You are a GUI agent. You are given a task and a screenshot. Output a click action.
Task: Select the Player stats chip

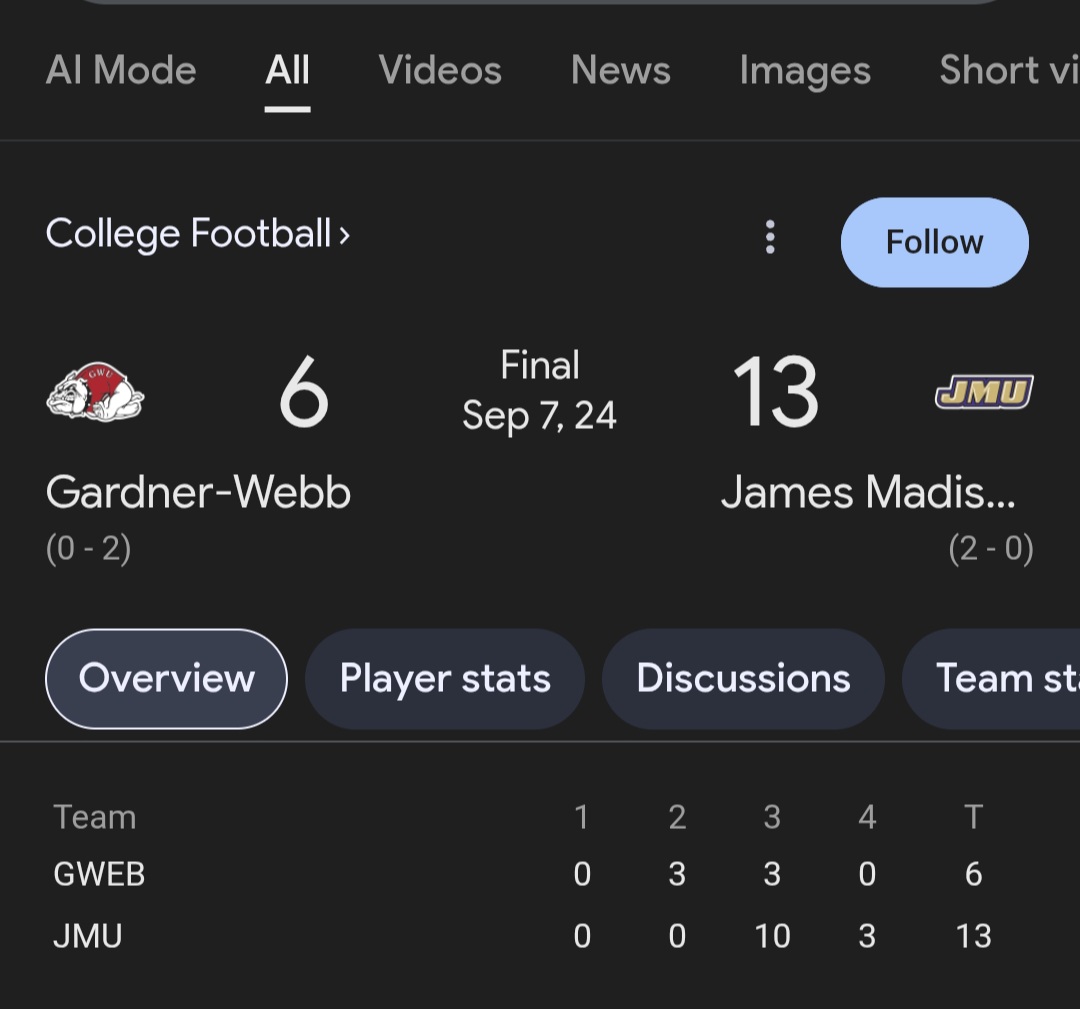(x=445, y=679)
